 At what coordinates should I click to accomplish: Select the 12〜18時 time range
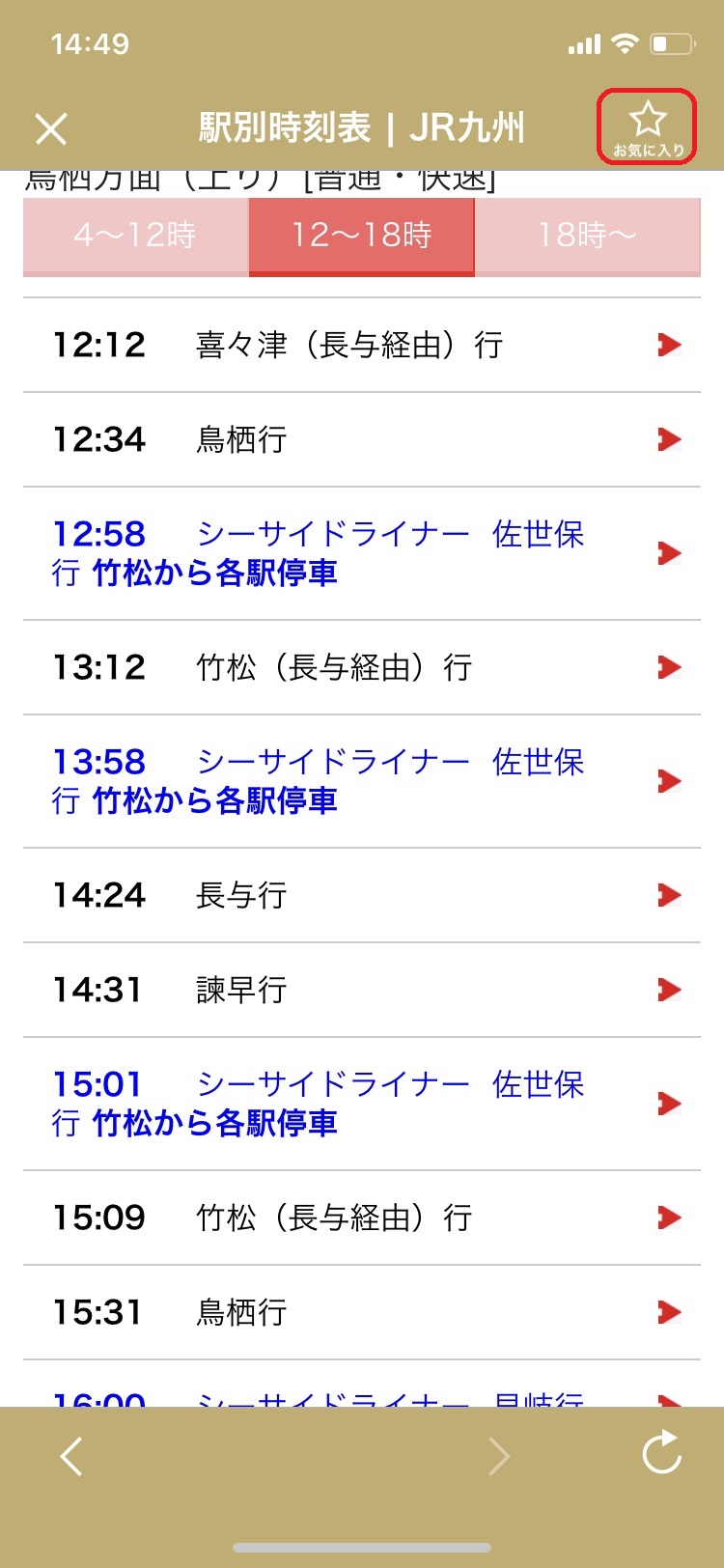tap(362, 236)
